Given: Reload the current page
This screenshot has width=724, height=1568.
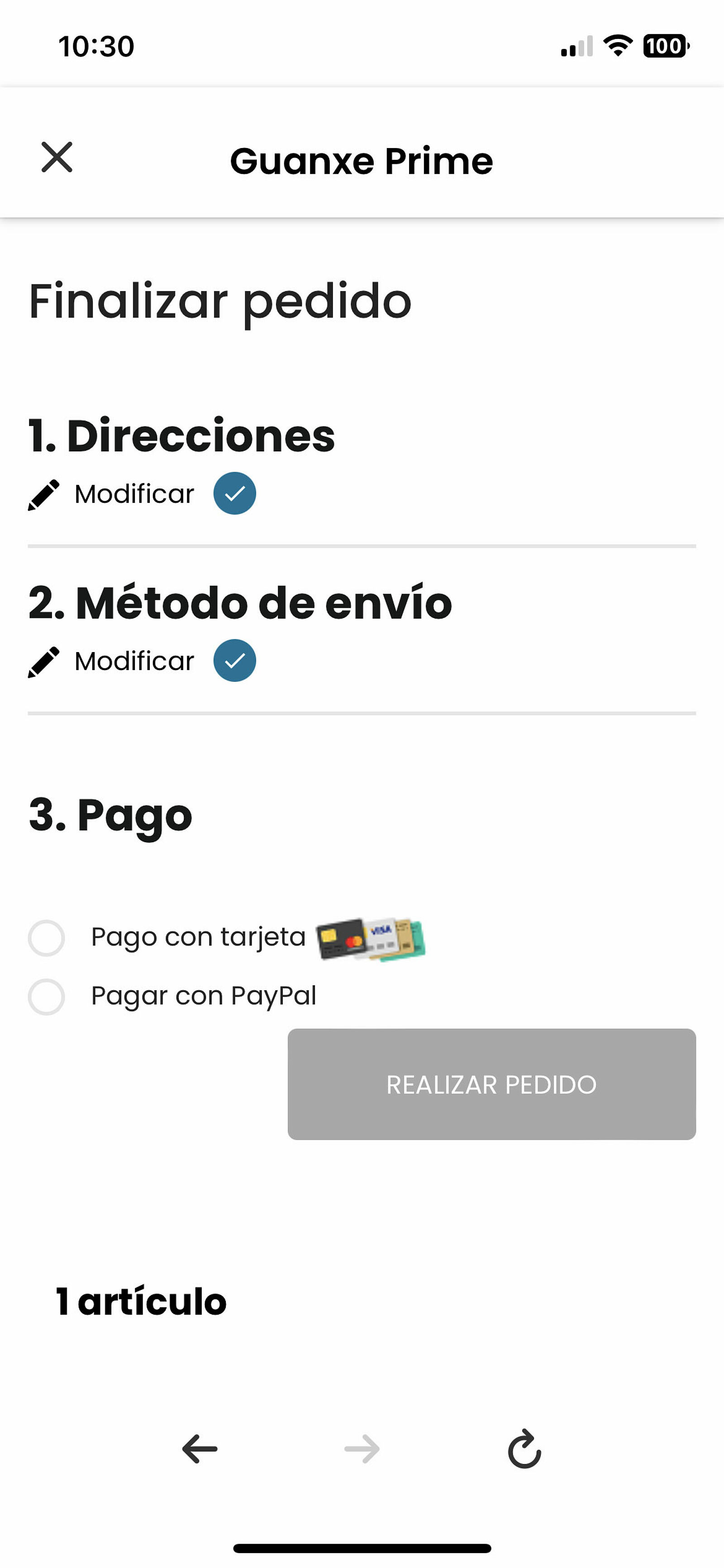Looking at the screenshot, I should tap(524, 1449).
